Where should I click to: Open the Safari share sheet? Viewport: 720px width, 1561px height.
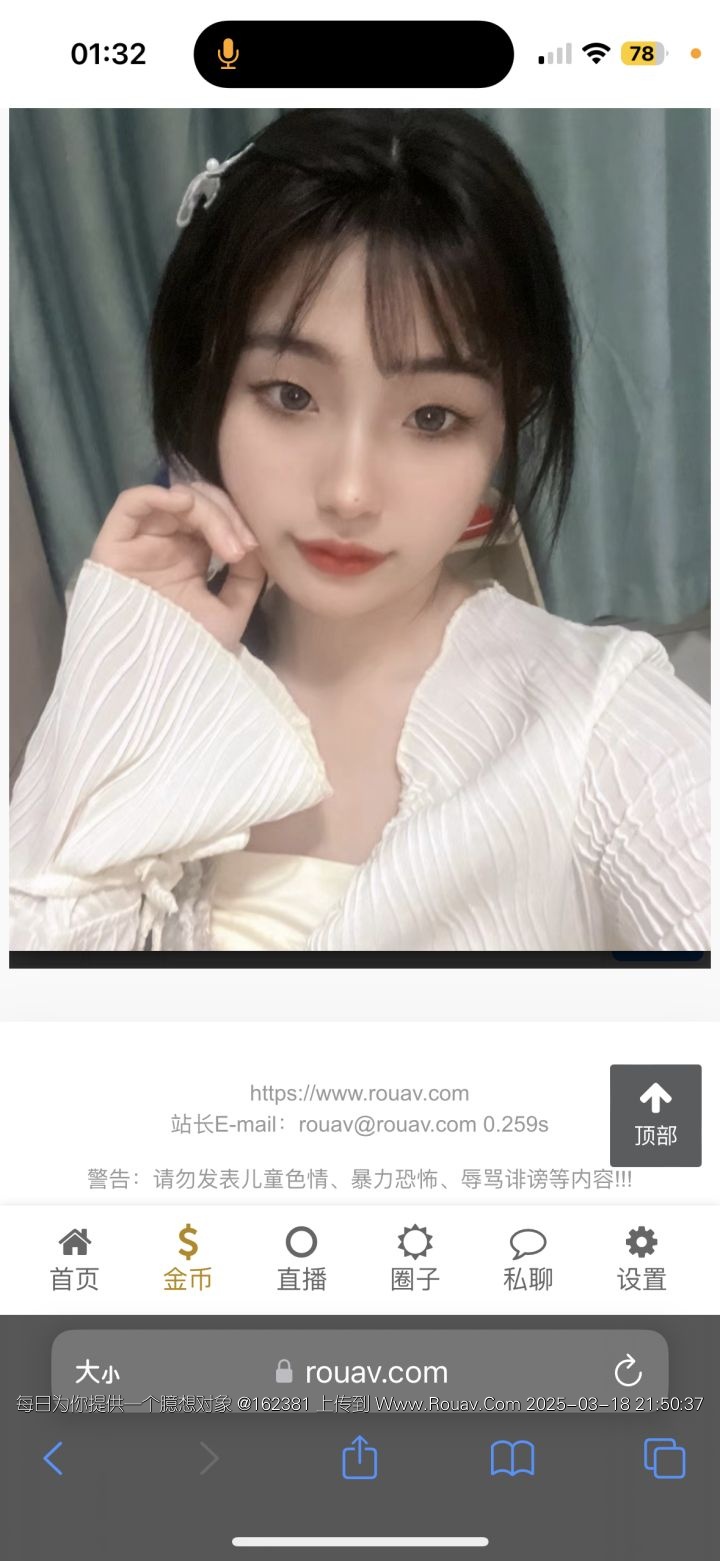click(x=359, y=1458)
